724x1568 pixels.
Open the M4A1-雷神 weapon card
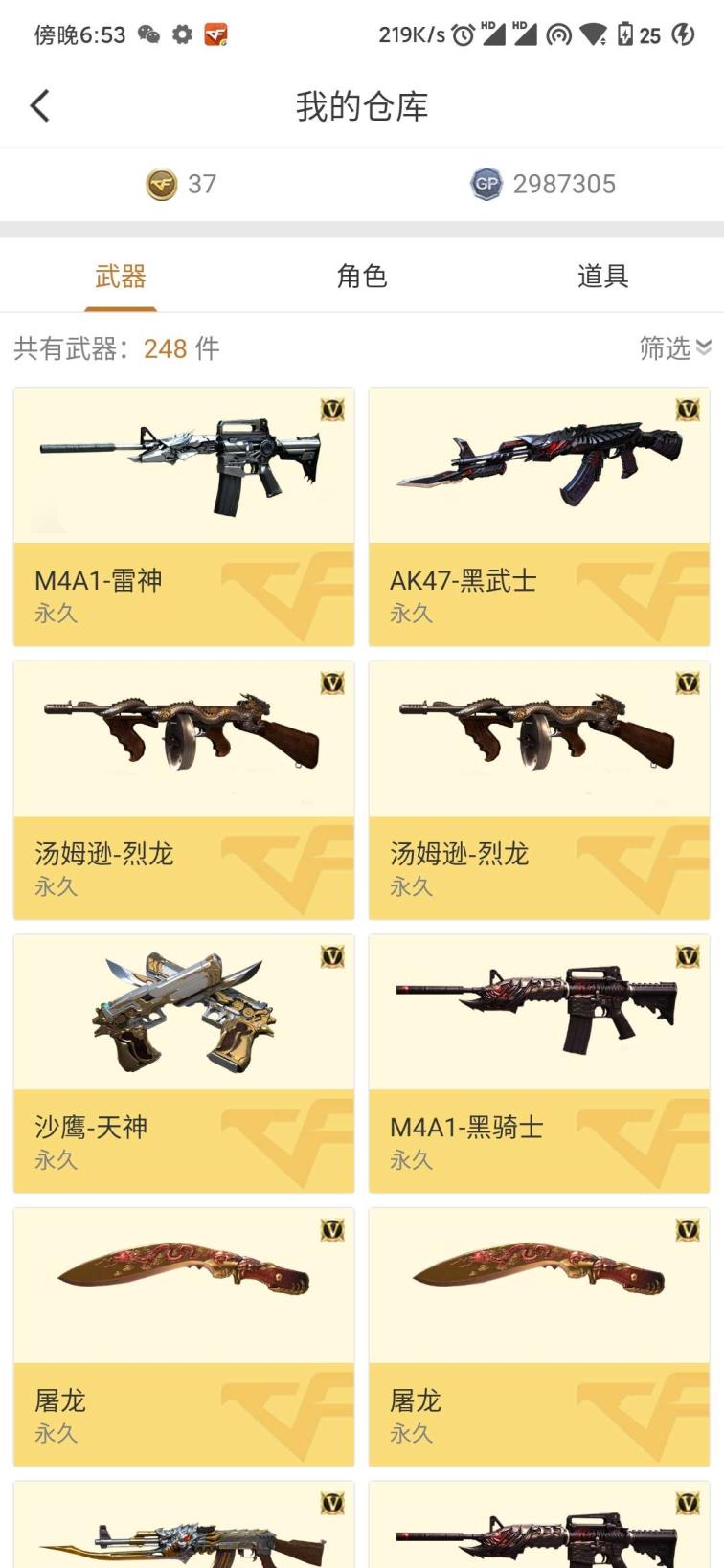[x=184, y=517]
